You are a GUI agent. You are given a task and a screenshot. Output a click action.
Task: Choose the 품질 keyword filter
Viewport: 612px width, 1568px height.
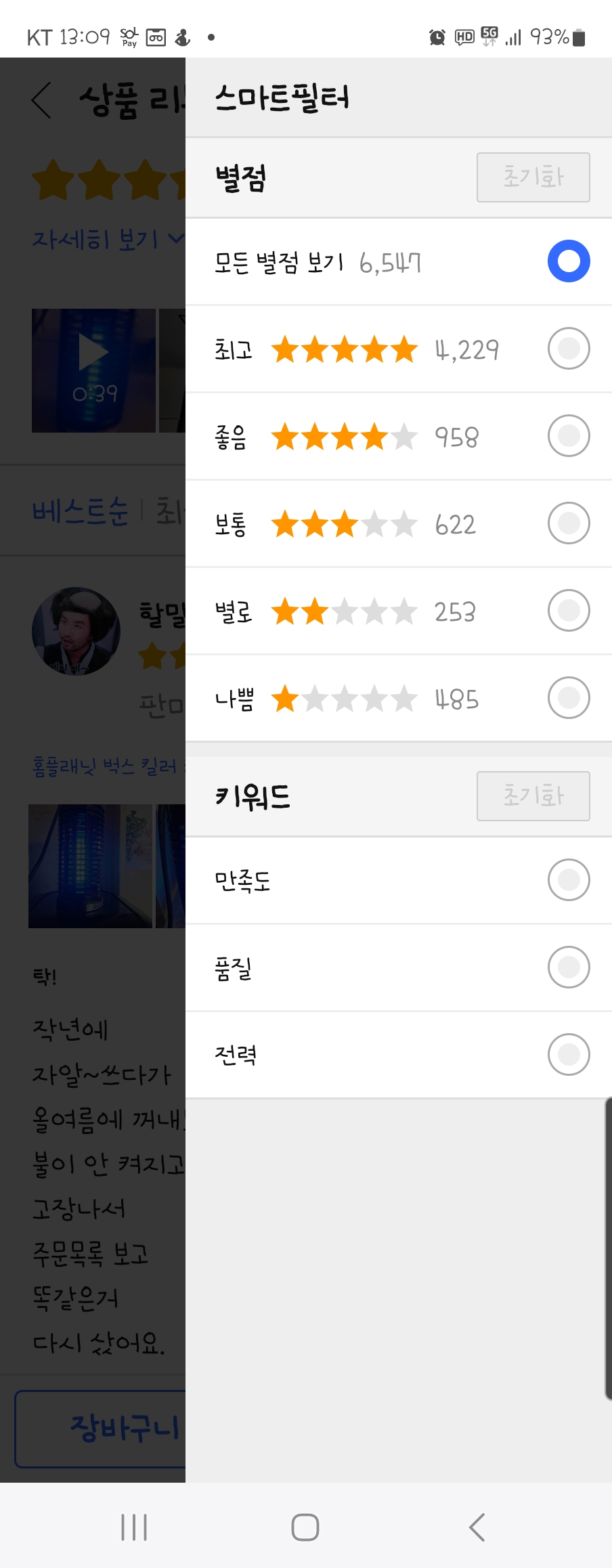pyautogui.click(x=568, y=967)
